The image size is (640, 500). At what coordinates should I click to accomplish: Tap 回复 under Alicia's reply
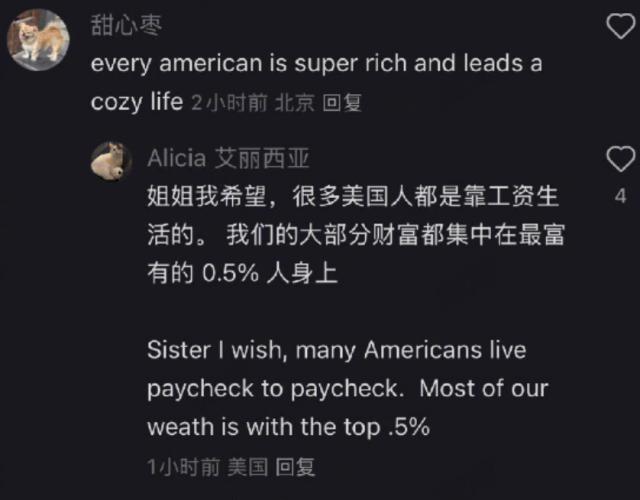click(x=295, y=467)
